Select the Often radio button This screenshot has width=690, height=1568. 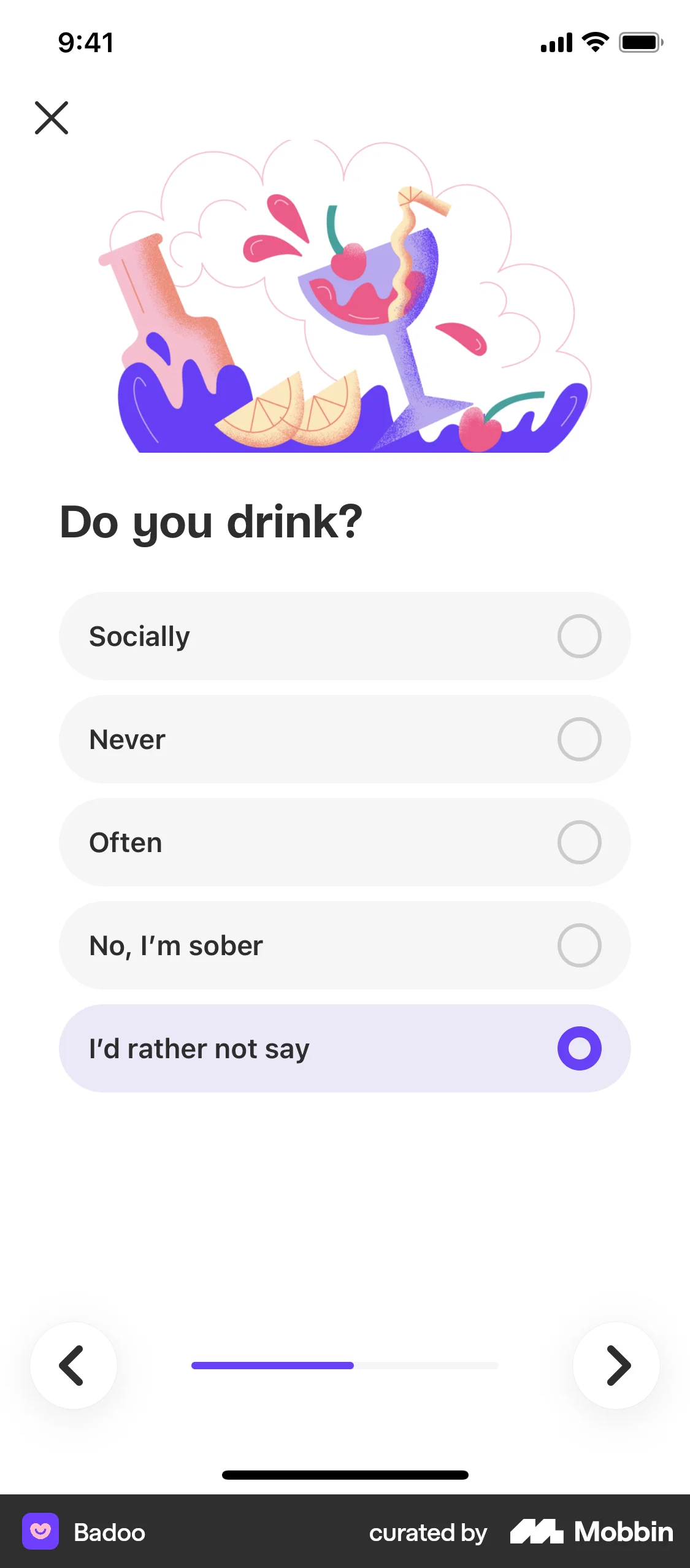click(578, 842)
